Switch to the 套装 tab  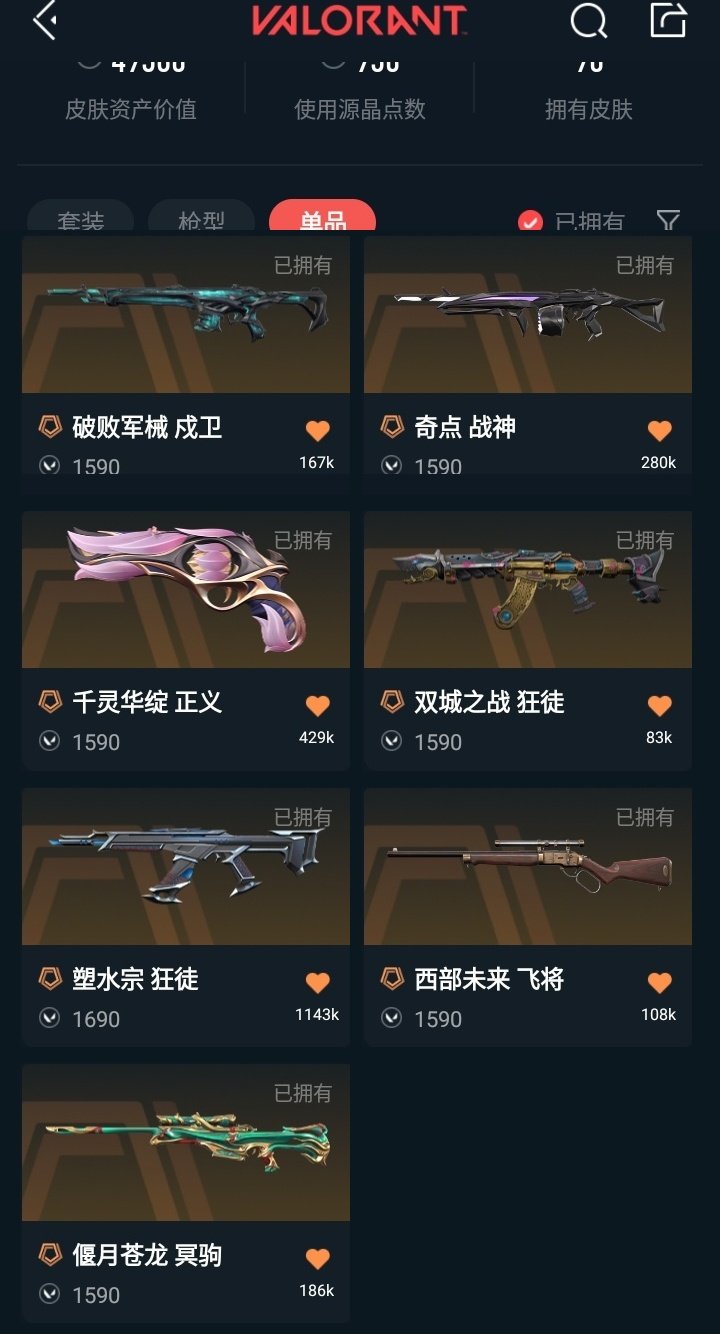point(80,220)
